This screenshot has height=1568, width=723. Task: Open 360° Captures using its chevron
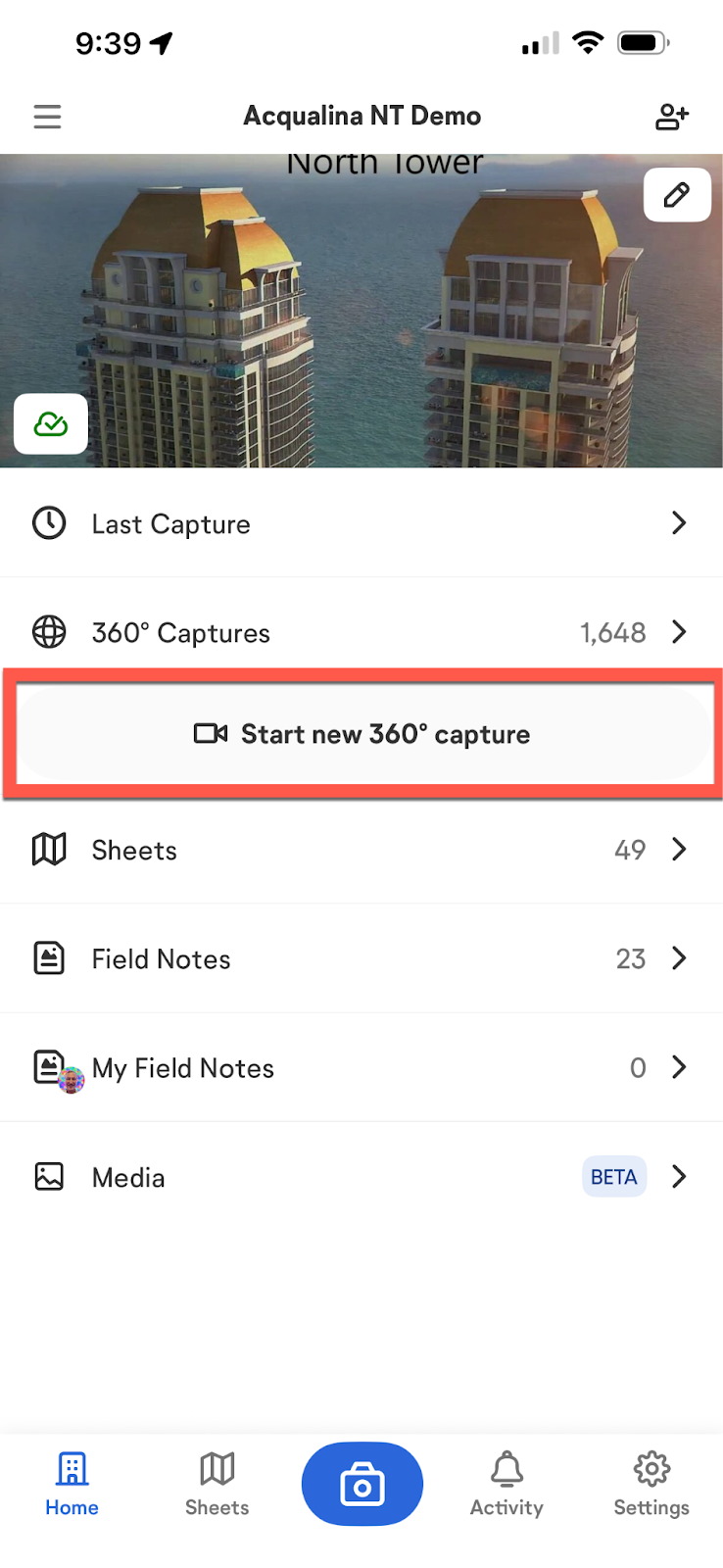[679, 632]
